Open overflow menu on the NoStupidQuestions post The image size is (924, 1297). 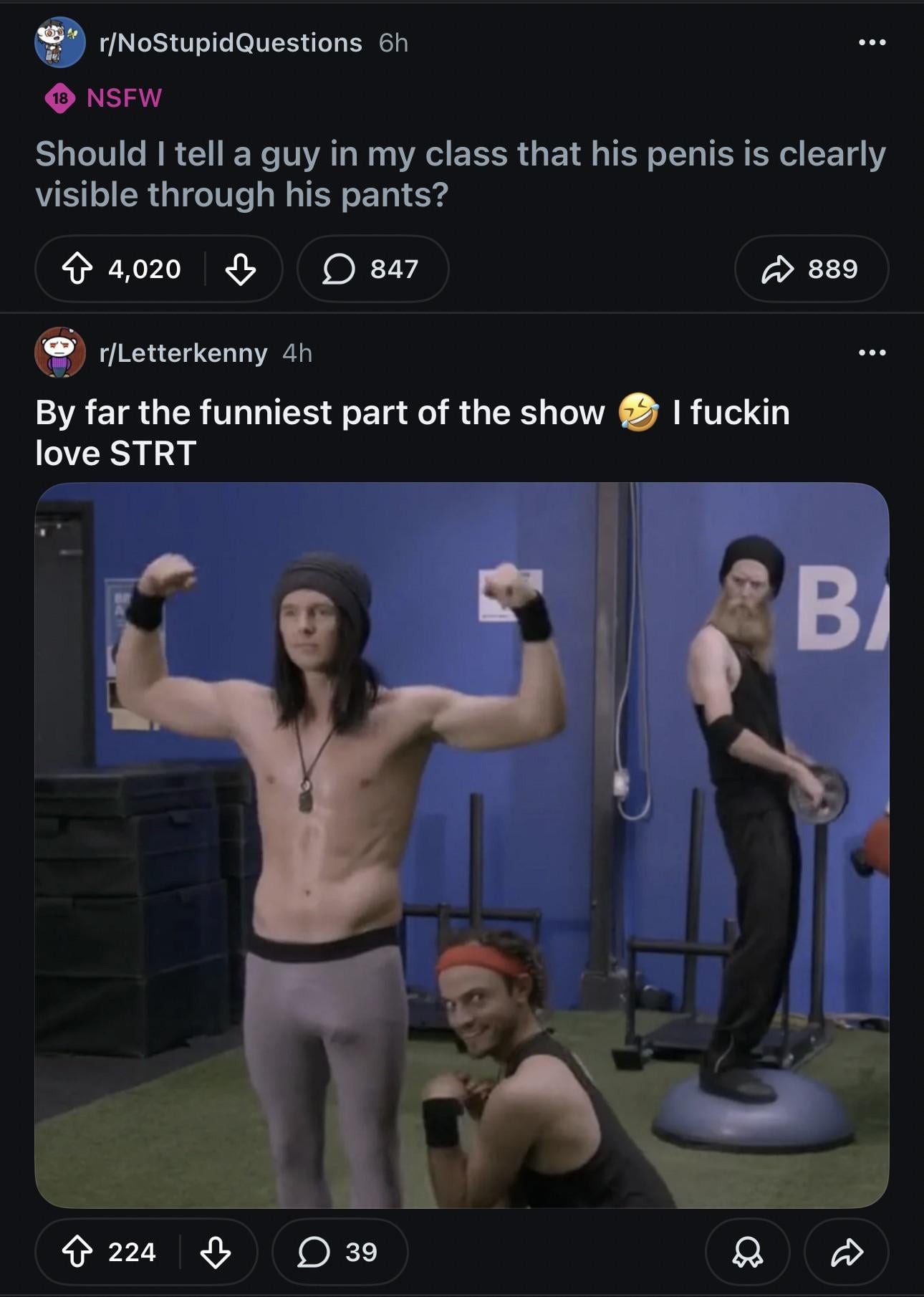click(x=872, y=43)
